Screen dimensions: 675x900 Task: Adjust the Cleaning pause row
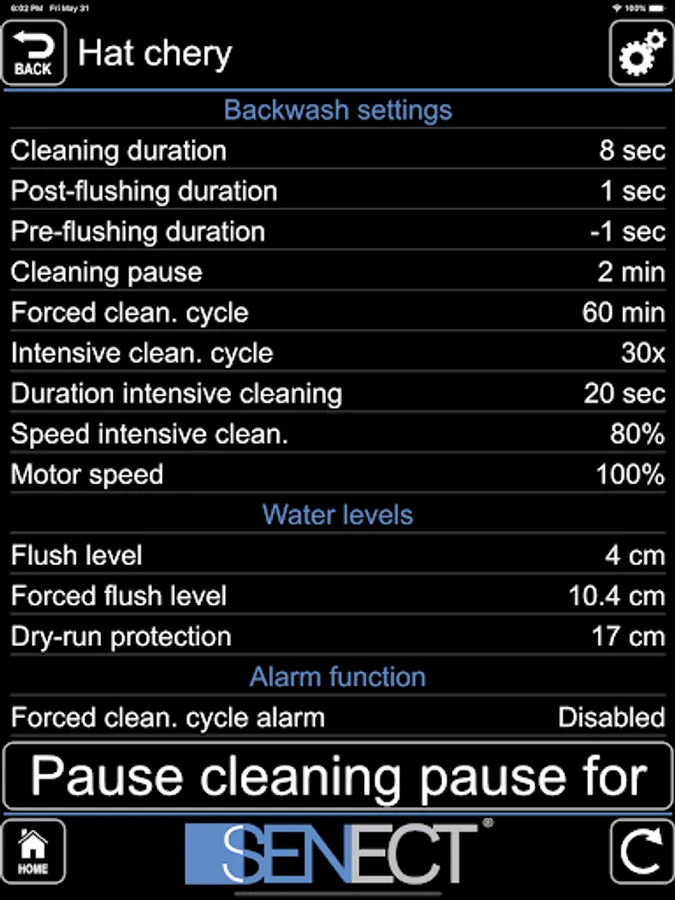click(338, 272)
